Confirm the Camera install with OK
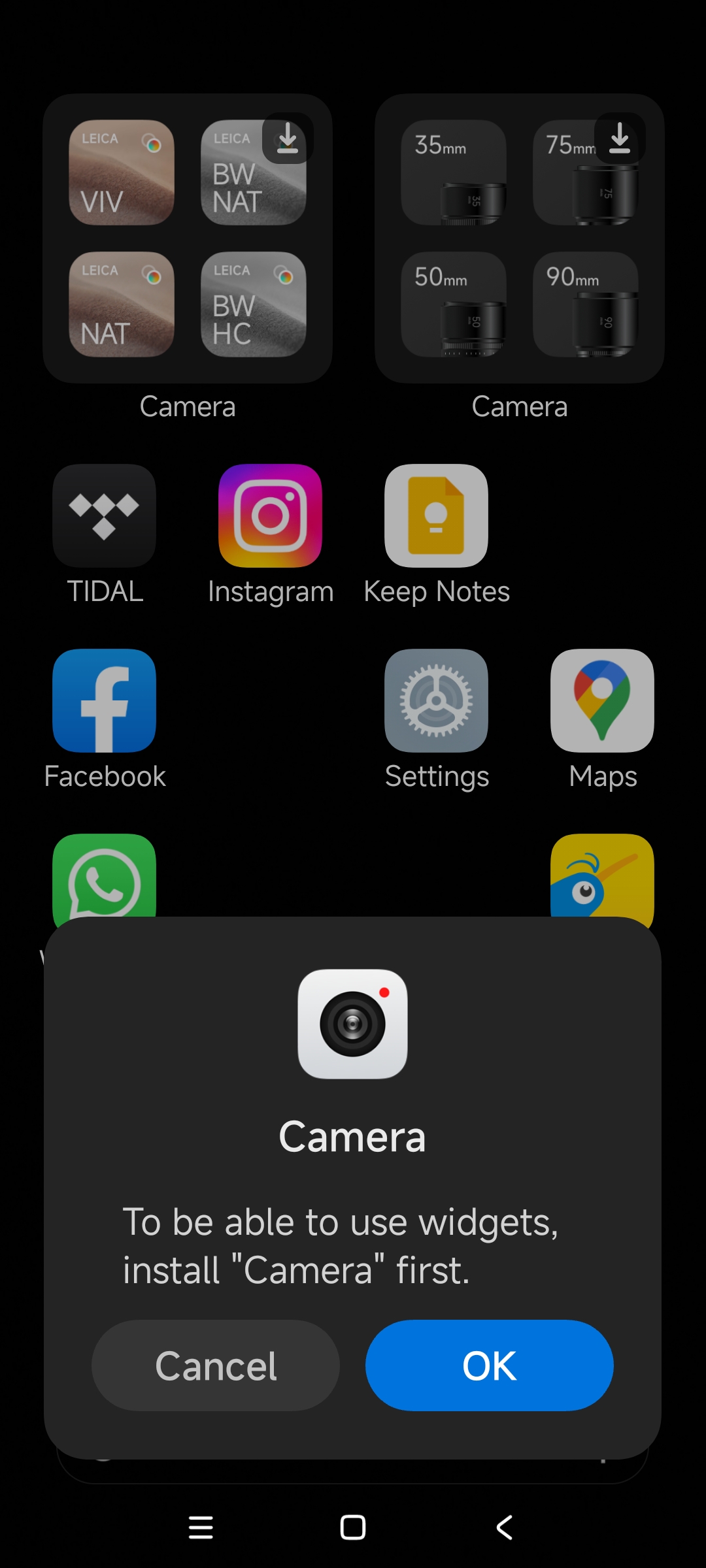This screenshot has width=706, height=1568. [x=489, y=1365]
